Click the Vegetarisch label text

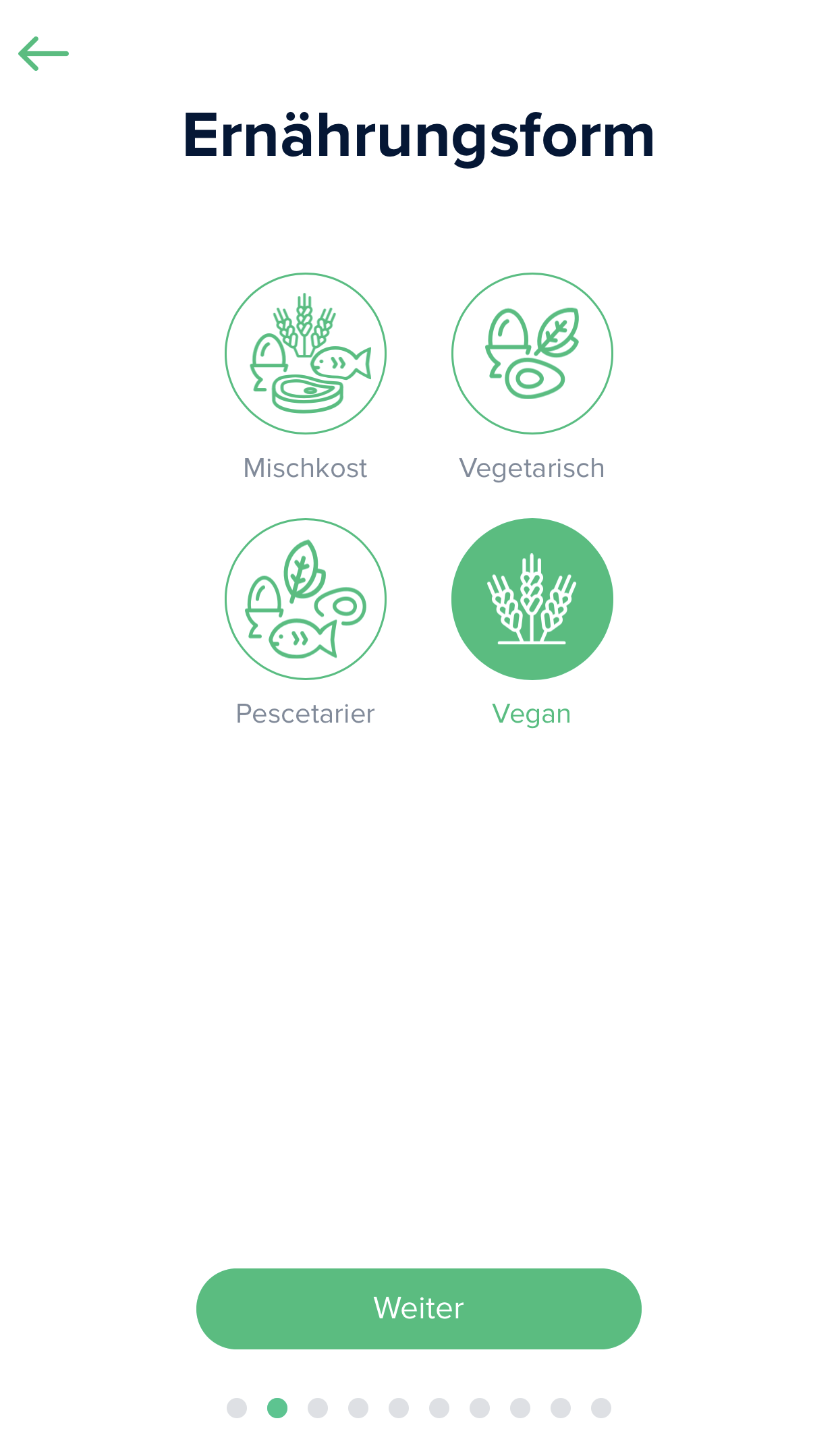(x=532, y=468)
